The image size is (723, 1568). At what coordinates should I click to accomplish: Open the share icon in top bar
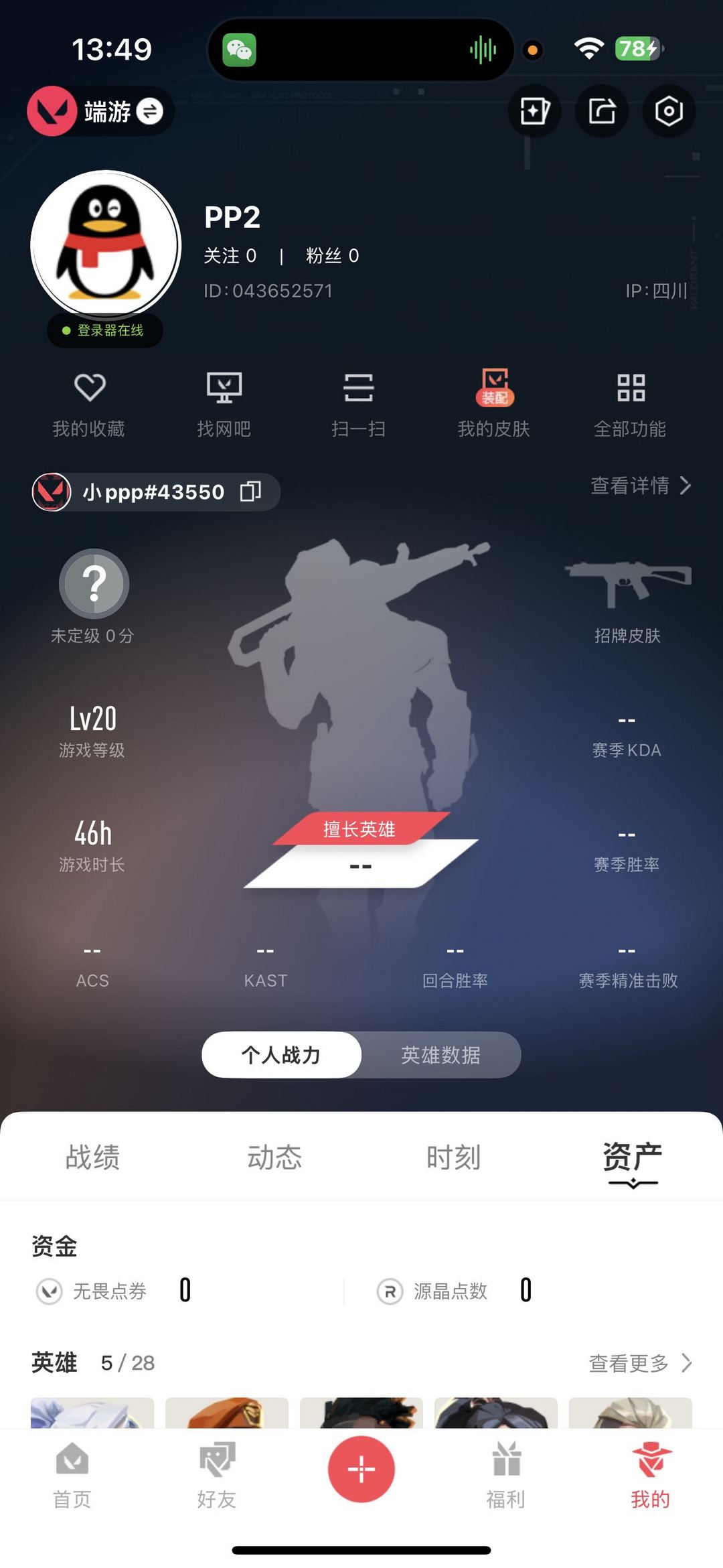[602, 111]
